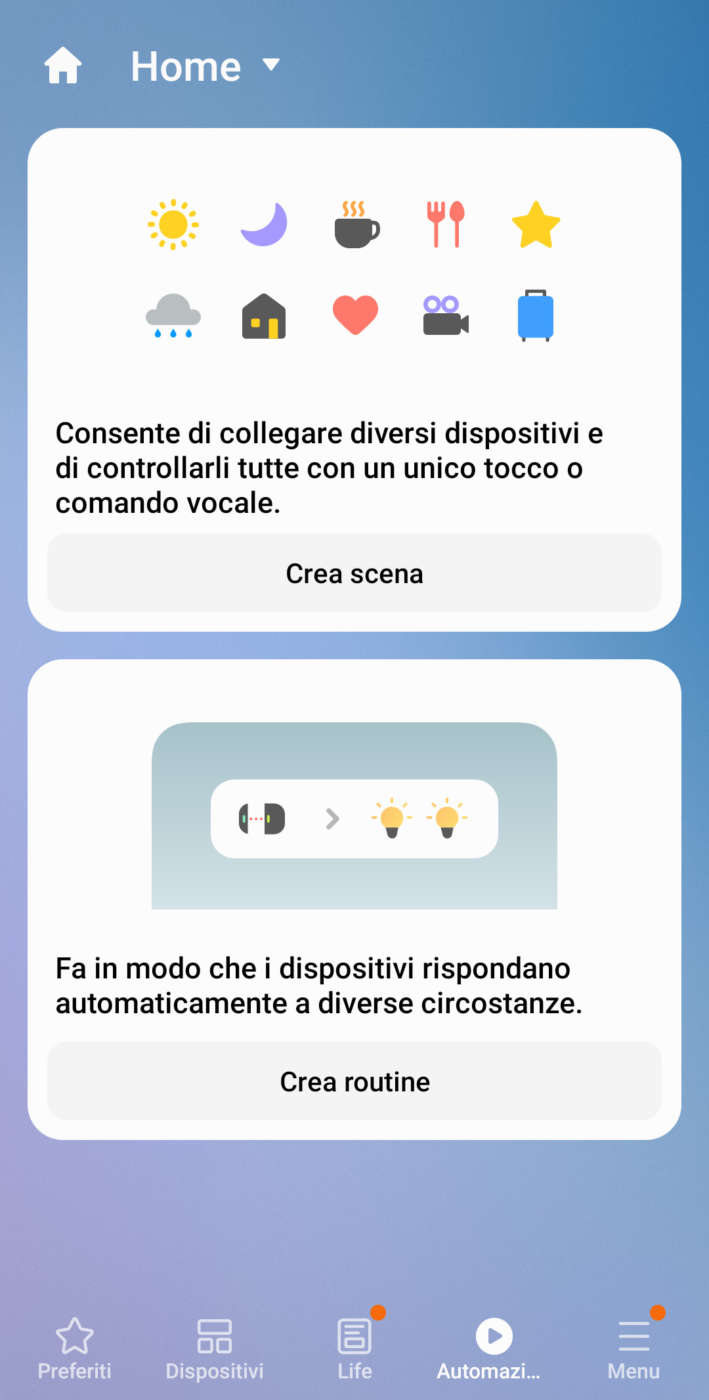
Task: Switch to the Preferiti tab
Action: [74, 1348]
